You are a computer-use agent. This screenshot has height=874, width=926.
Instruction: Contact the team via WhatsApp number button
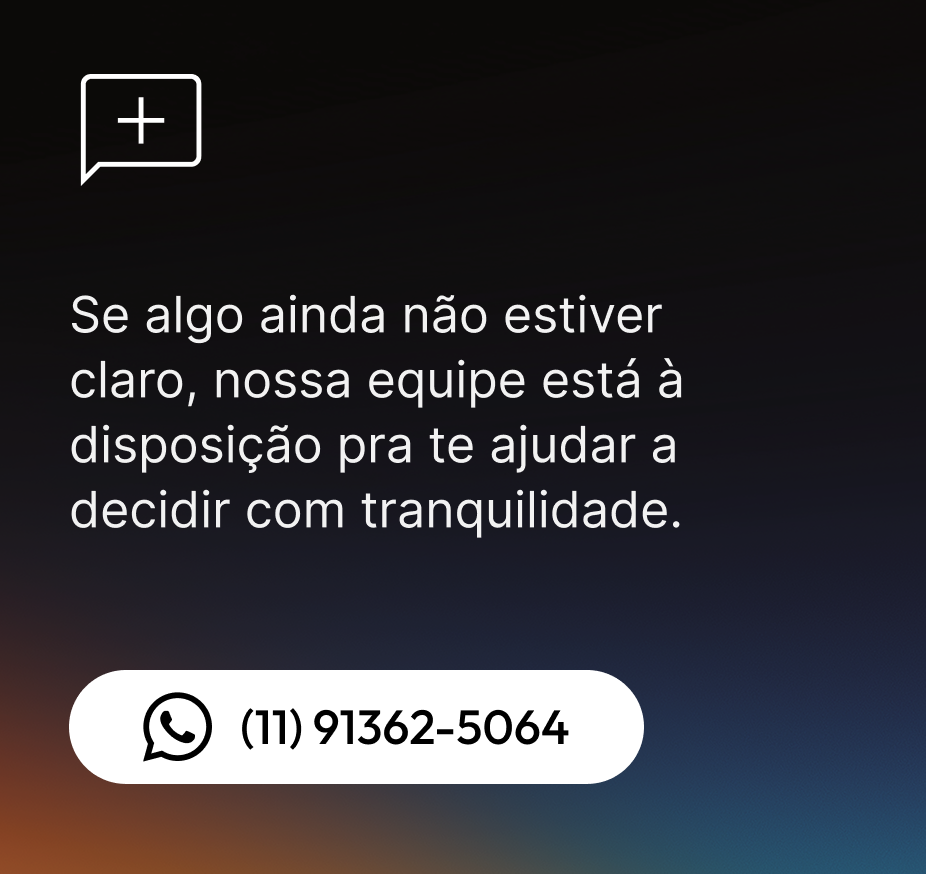pyautogui.click(x=356, y=727)
